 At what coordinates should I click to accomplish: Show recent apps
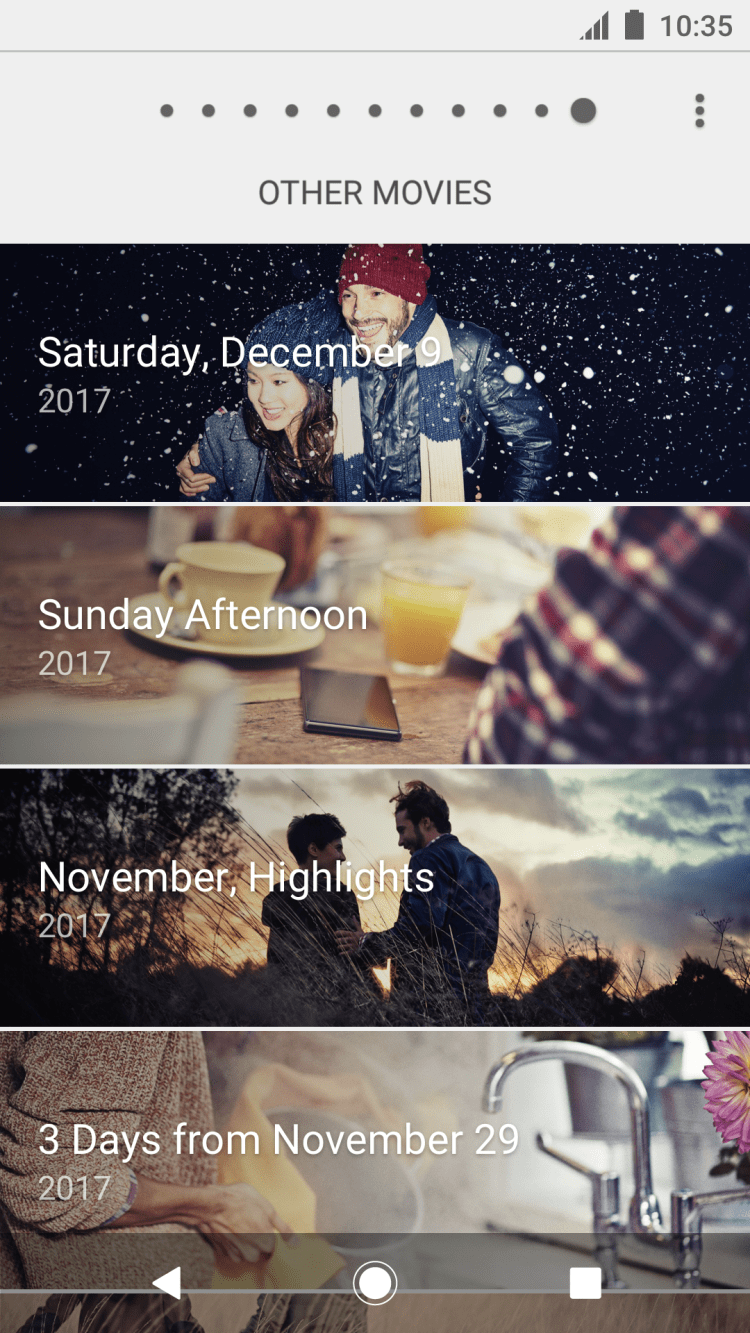585,1283
